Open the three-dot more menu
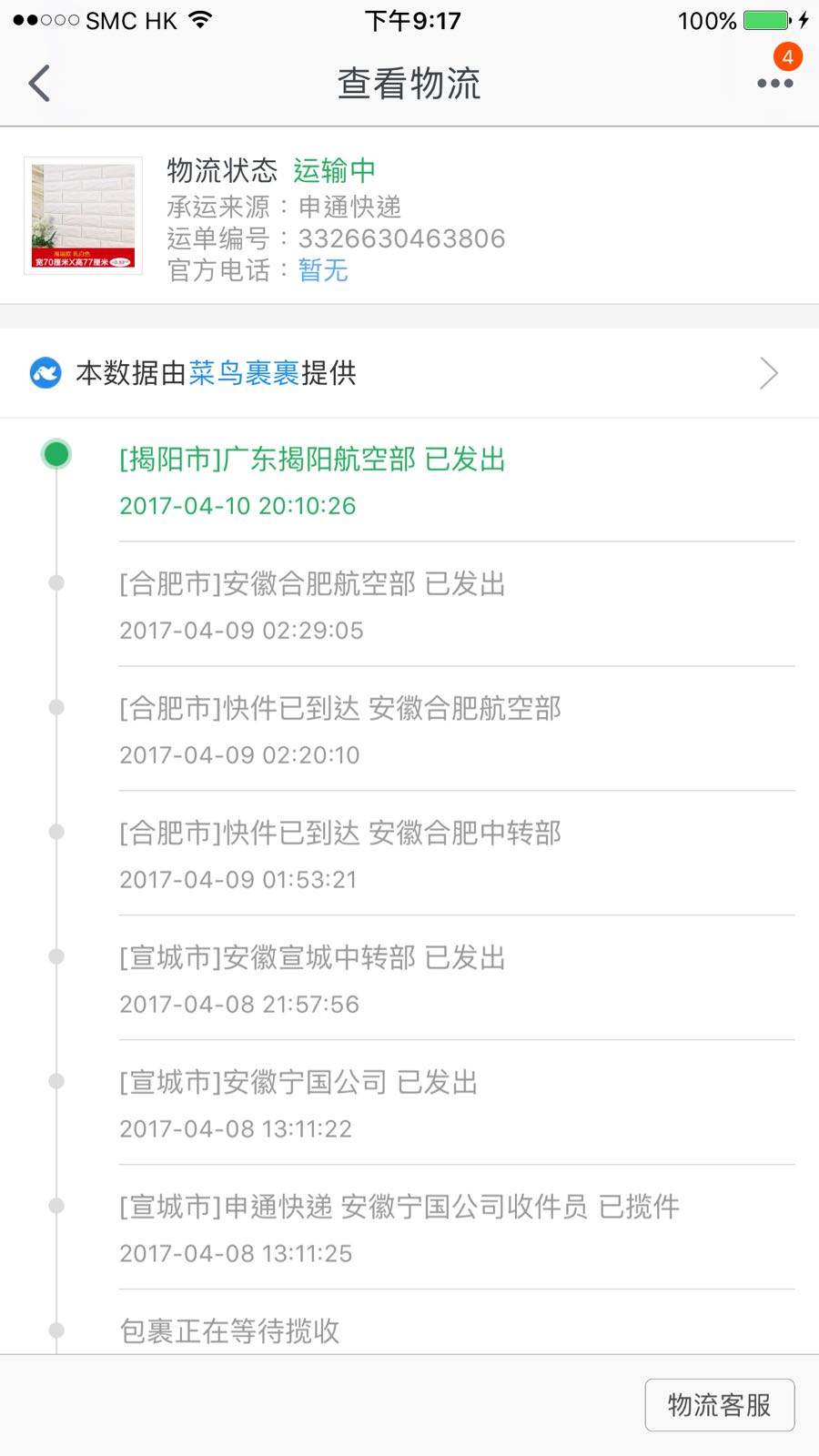Image resolution: width=819 pixels, height=1456 pixels. (774, 83)
